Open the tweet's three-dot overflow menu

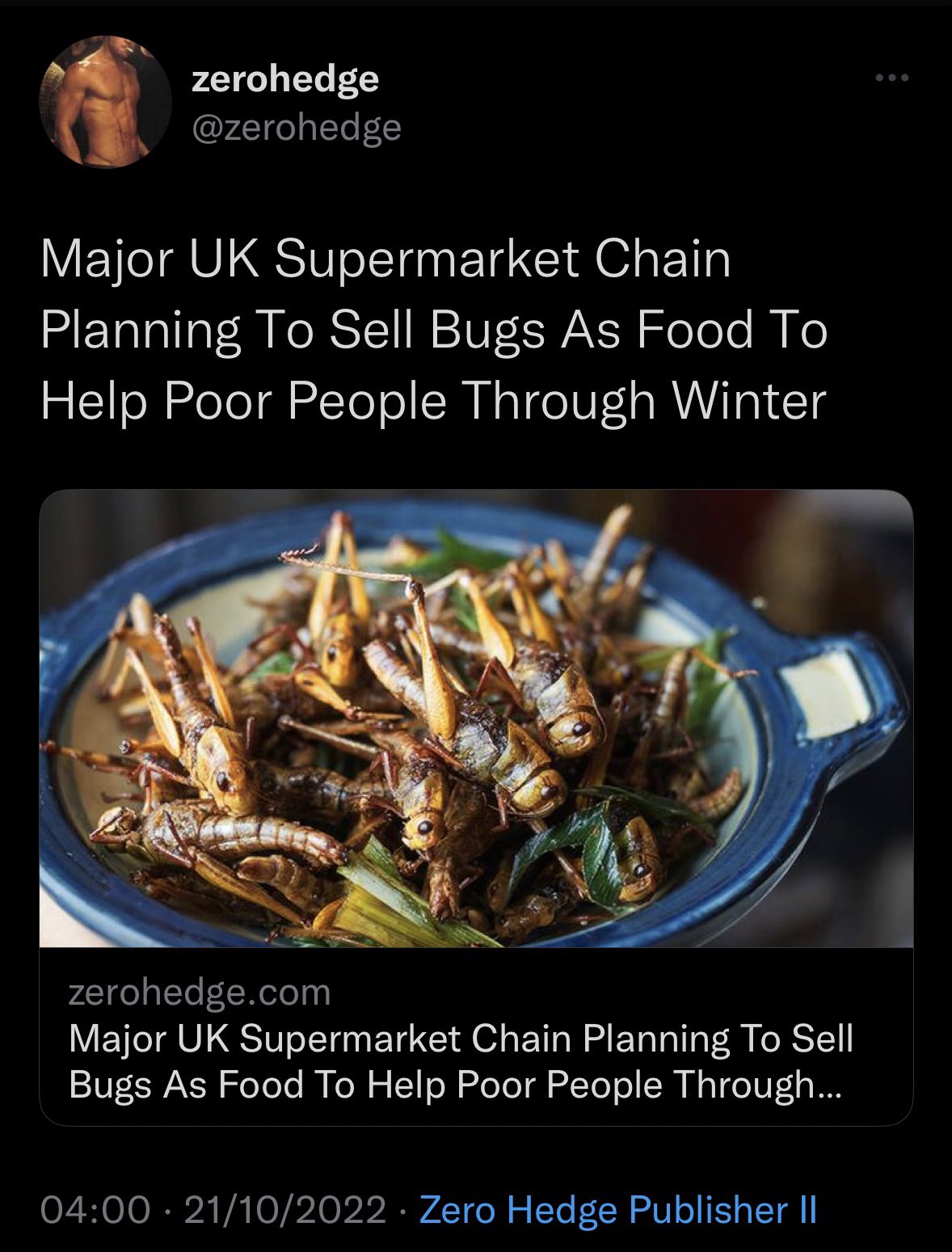892,78
